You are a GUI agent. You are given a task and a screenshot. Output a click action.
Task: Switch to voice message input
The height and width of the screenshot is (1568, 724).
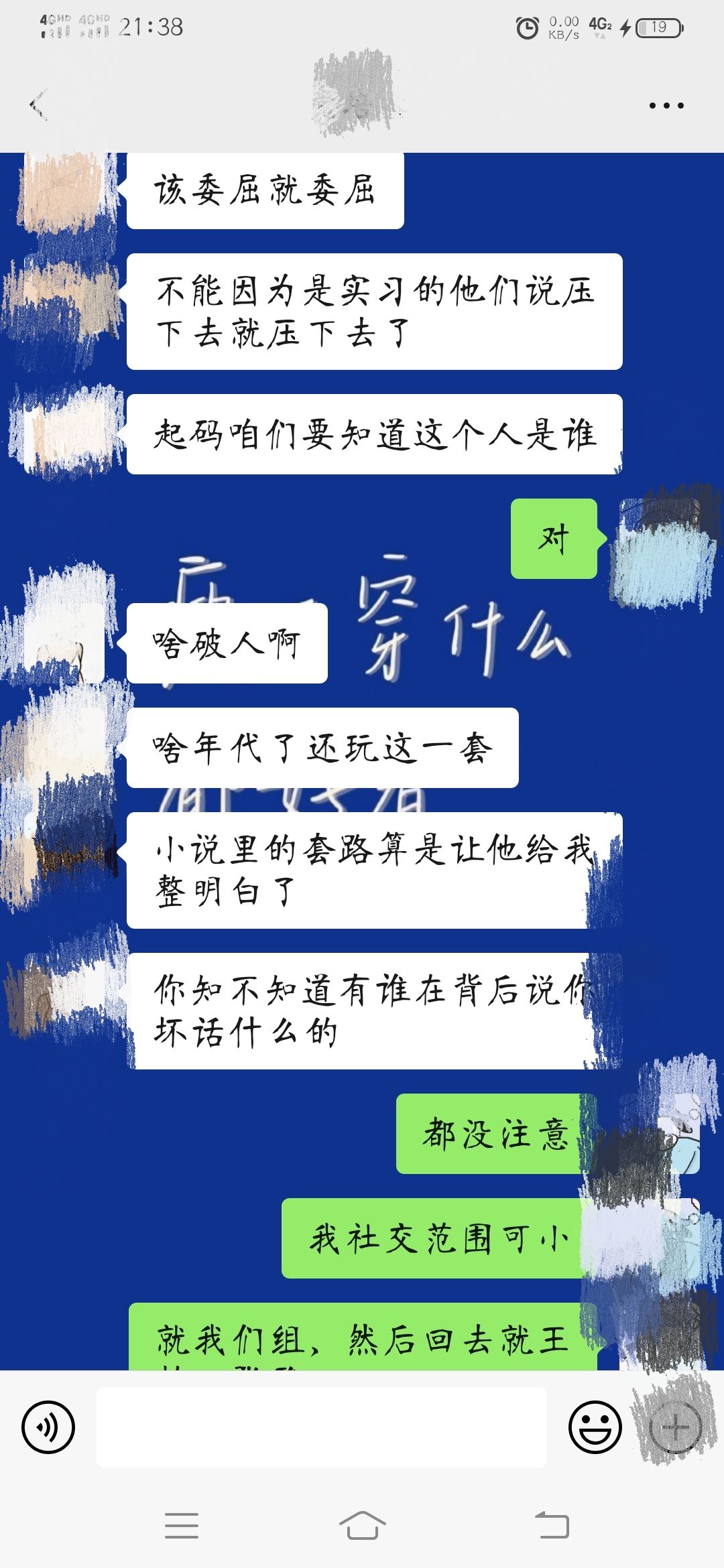pyautogui.click(x=48, y=1428)
